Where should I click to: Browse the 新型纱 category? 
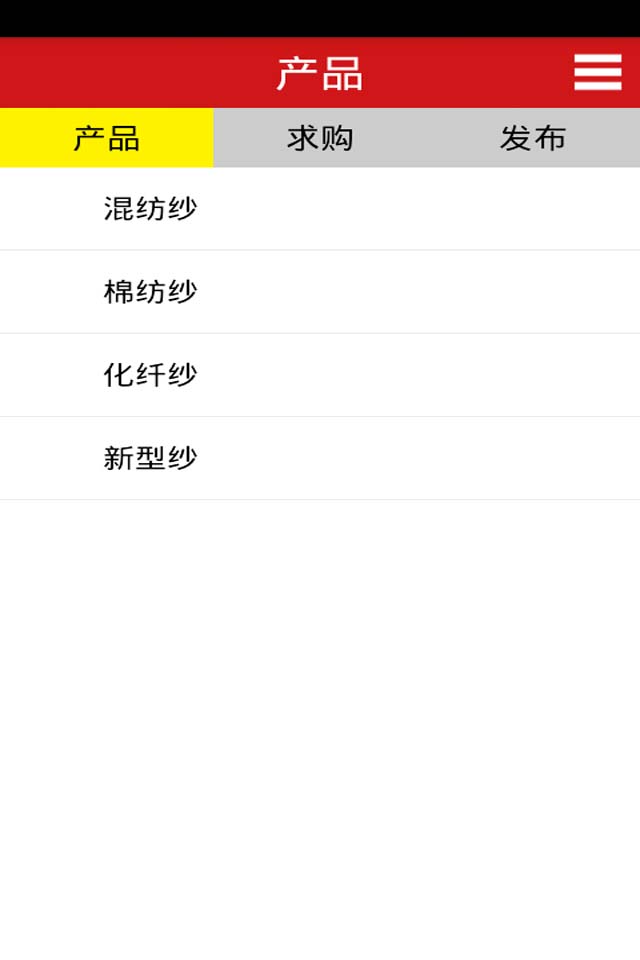click(x=150, y=458)
